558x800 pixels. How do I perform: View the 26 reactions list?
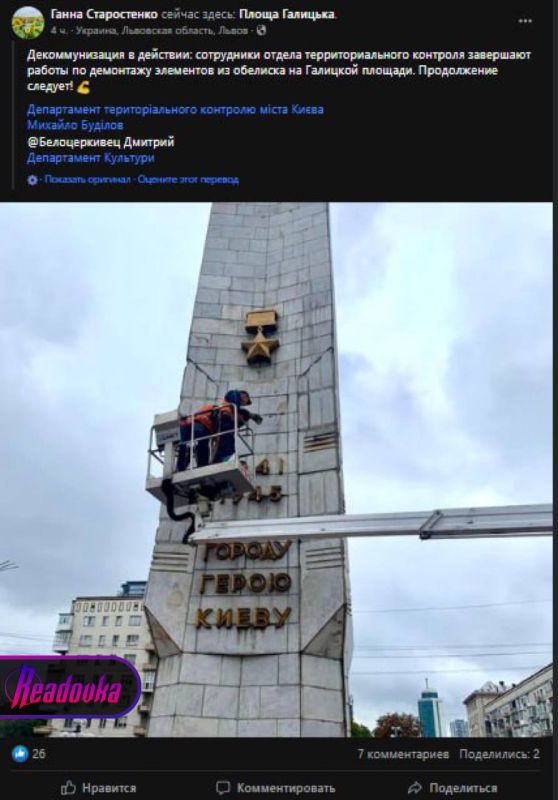tap(29, 754)
